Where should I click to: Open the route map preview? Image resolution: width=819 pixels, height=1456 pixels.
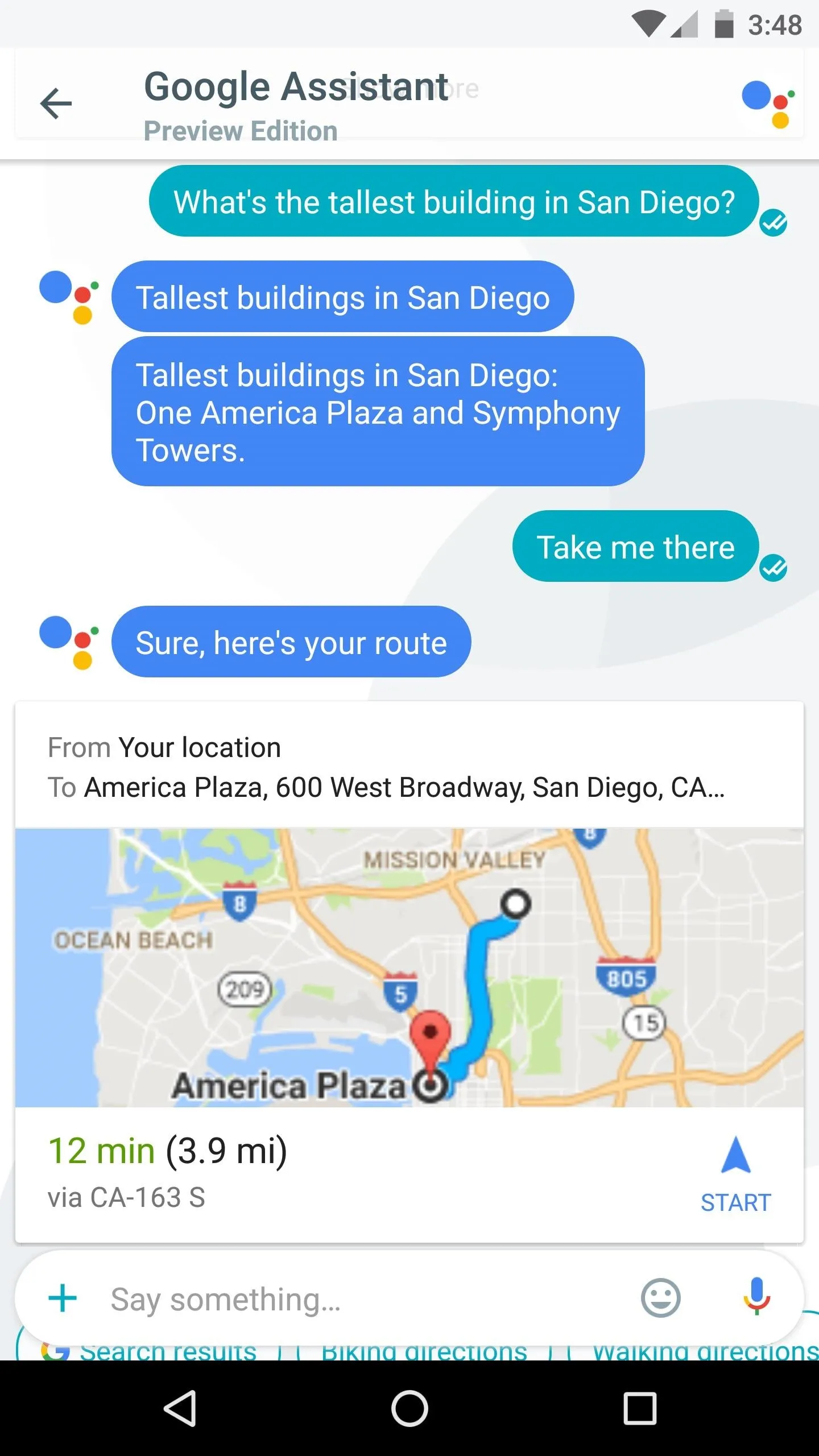(409, 967)
